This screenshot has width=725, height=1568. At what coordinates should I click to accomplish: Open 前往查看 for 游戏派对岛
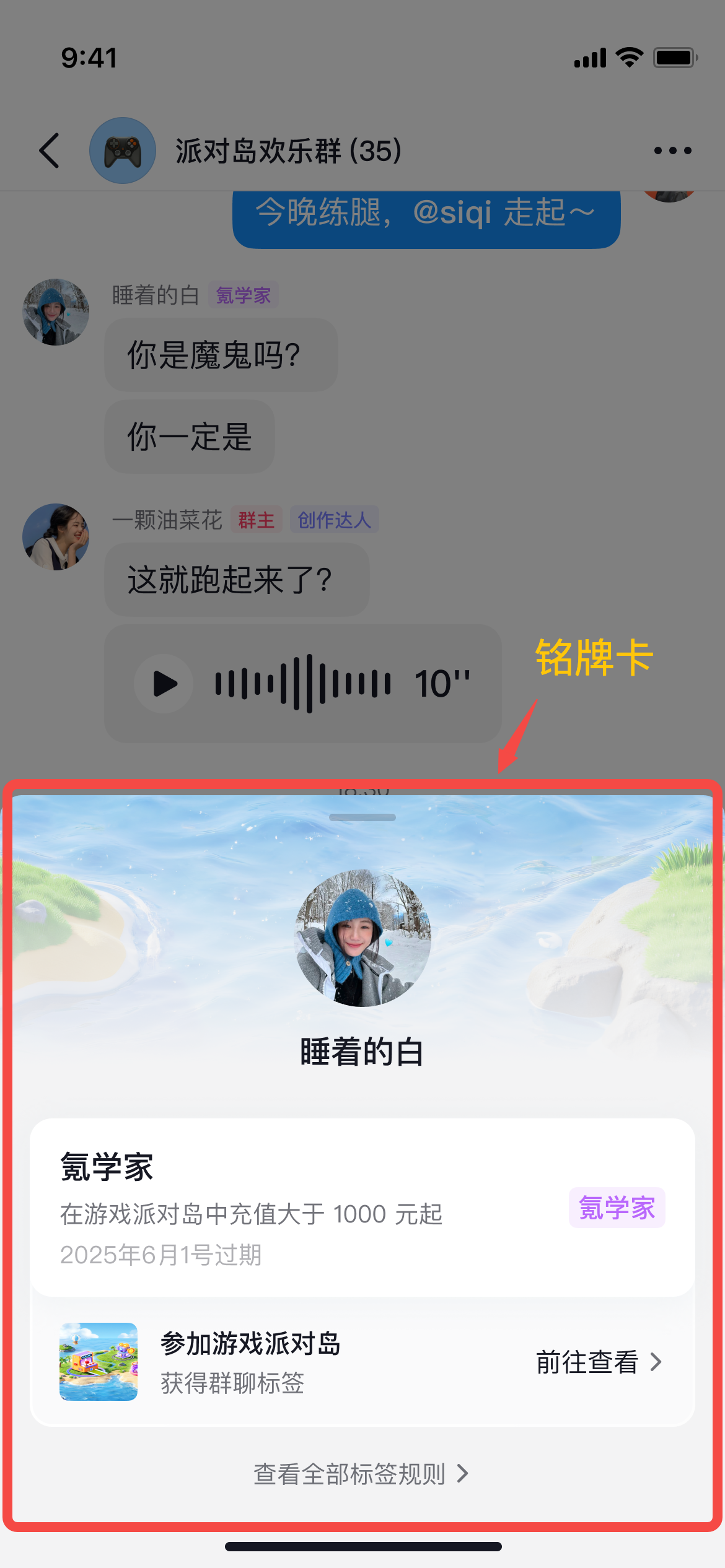tap(598, 1362)
